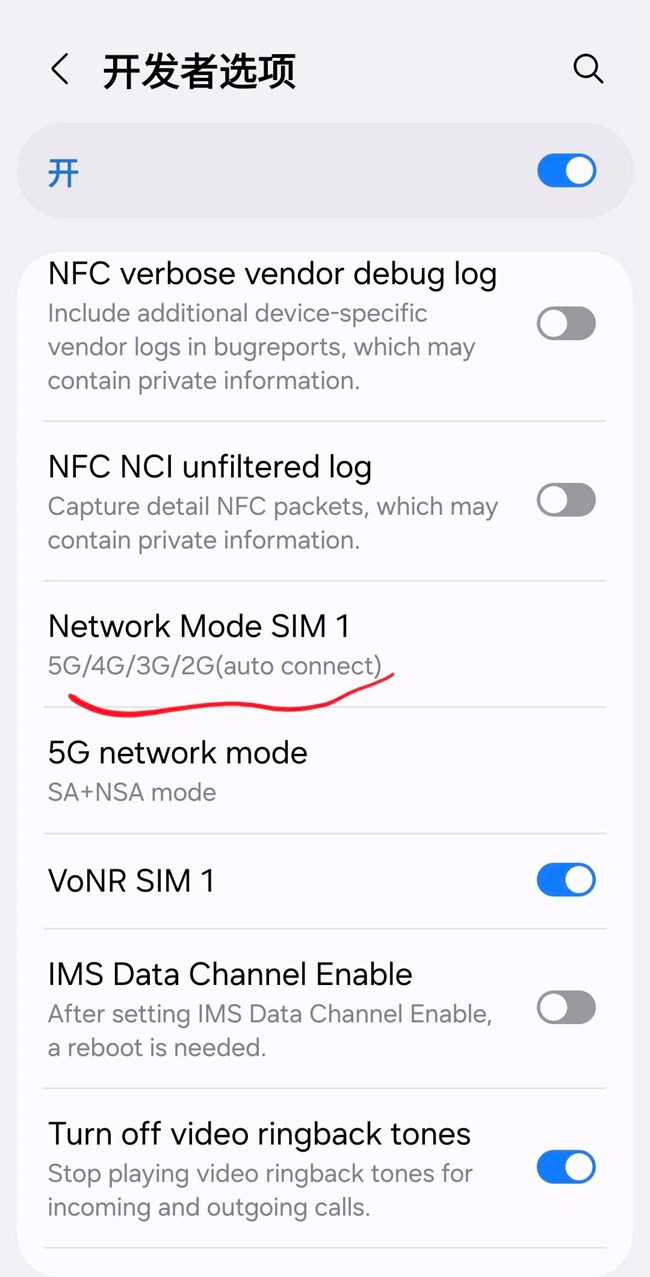Enable NFC NCI unfiltered log
Viewport: 650px width, 1277px height.
pos(566,500)
